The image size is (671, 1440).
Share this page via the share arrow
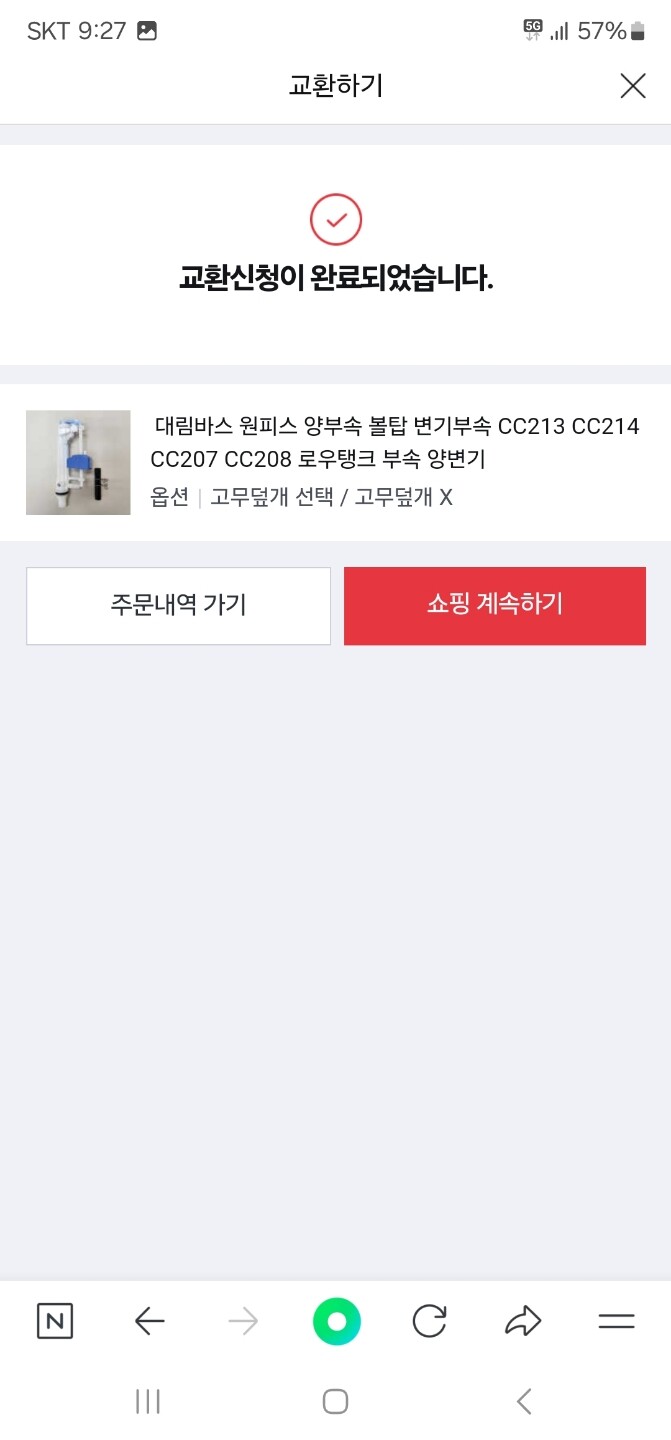coord(523,1322)
